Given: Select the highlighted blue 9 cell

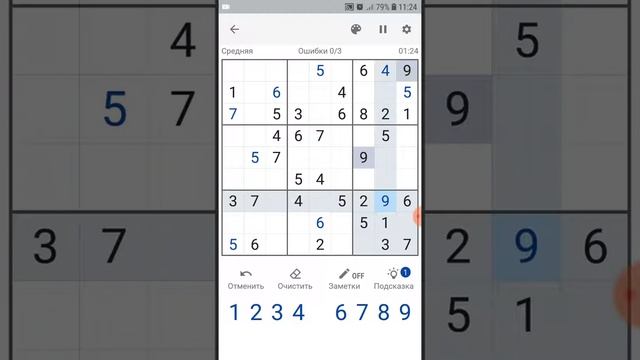Looking at the screenshot, I should (385, 201).
